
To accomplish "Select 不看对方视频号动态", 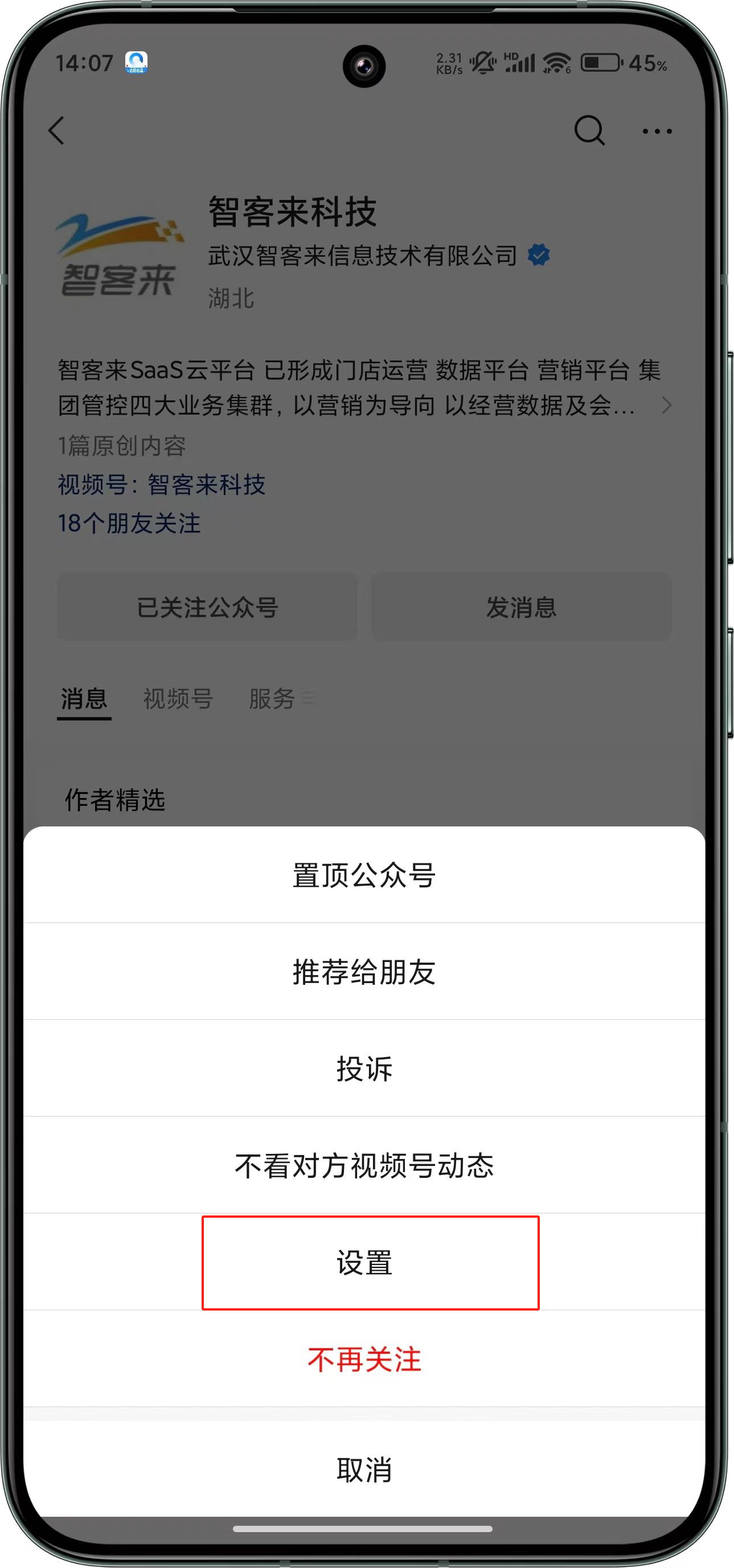I will click(x=364, y=1165).
